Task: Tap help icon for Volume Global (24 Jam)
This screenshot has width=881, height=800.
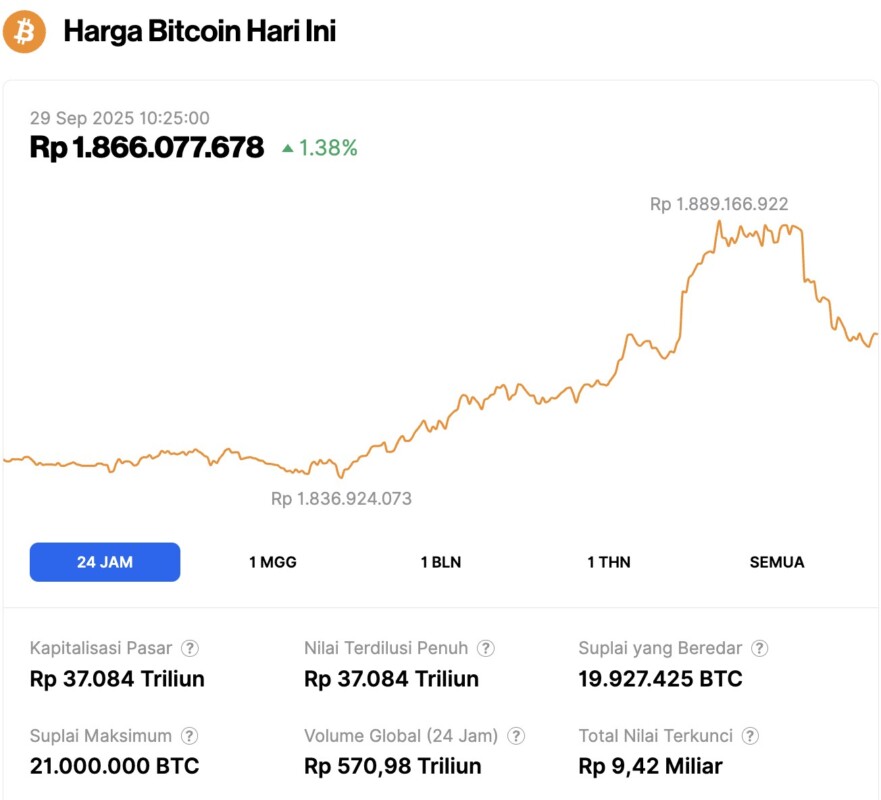Action: [516, 736]
